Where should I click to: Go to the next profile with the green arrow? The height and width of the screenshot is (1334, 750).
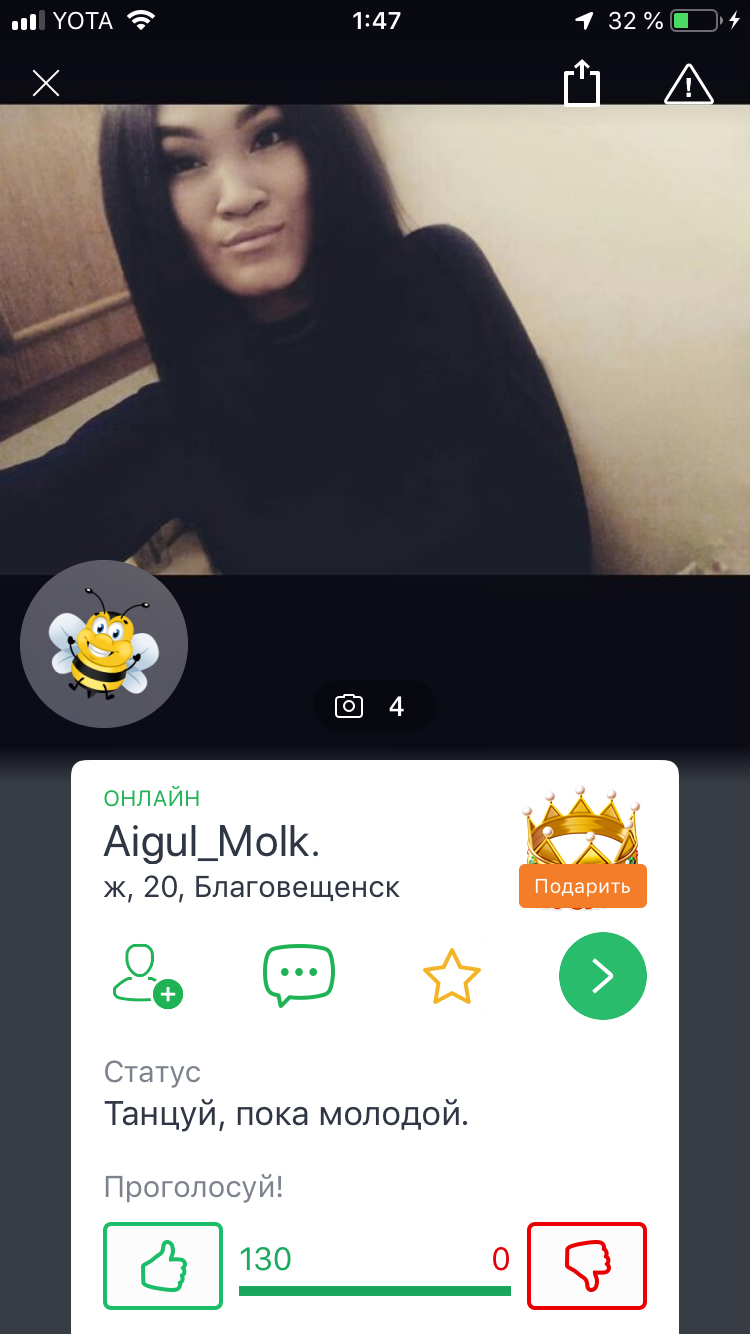(x=602, y=976)
